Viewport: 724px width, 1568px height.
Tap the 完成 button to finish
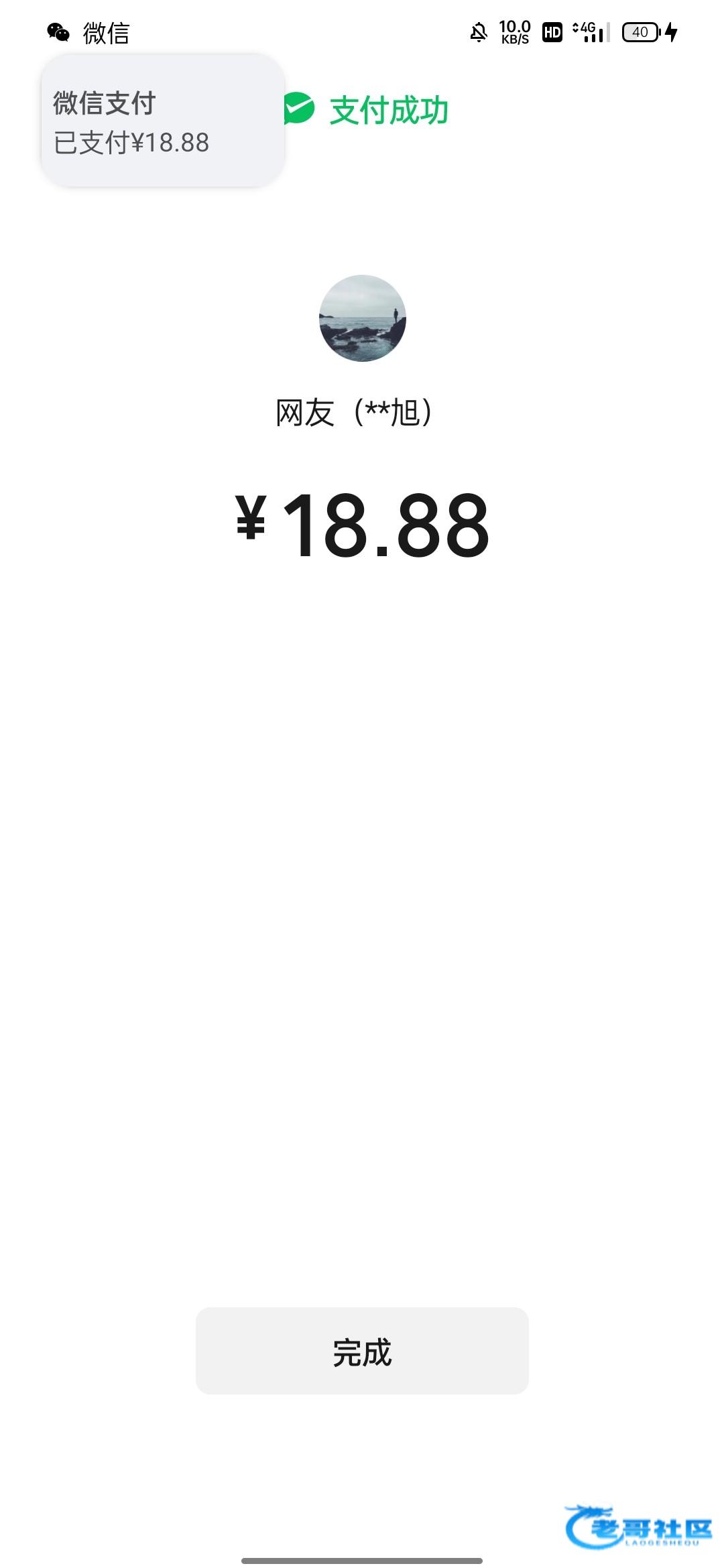point(362,1350)
